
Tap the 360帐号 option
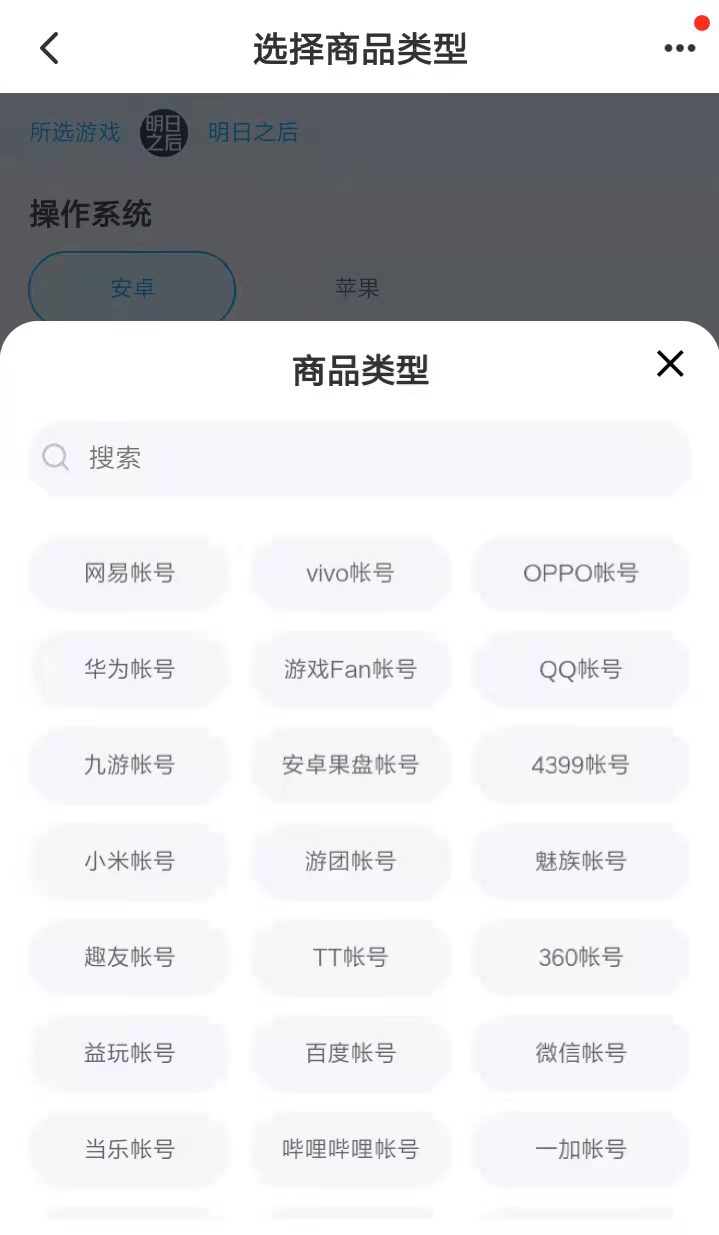(x=580, y=957)
